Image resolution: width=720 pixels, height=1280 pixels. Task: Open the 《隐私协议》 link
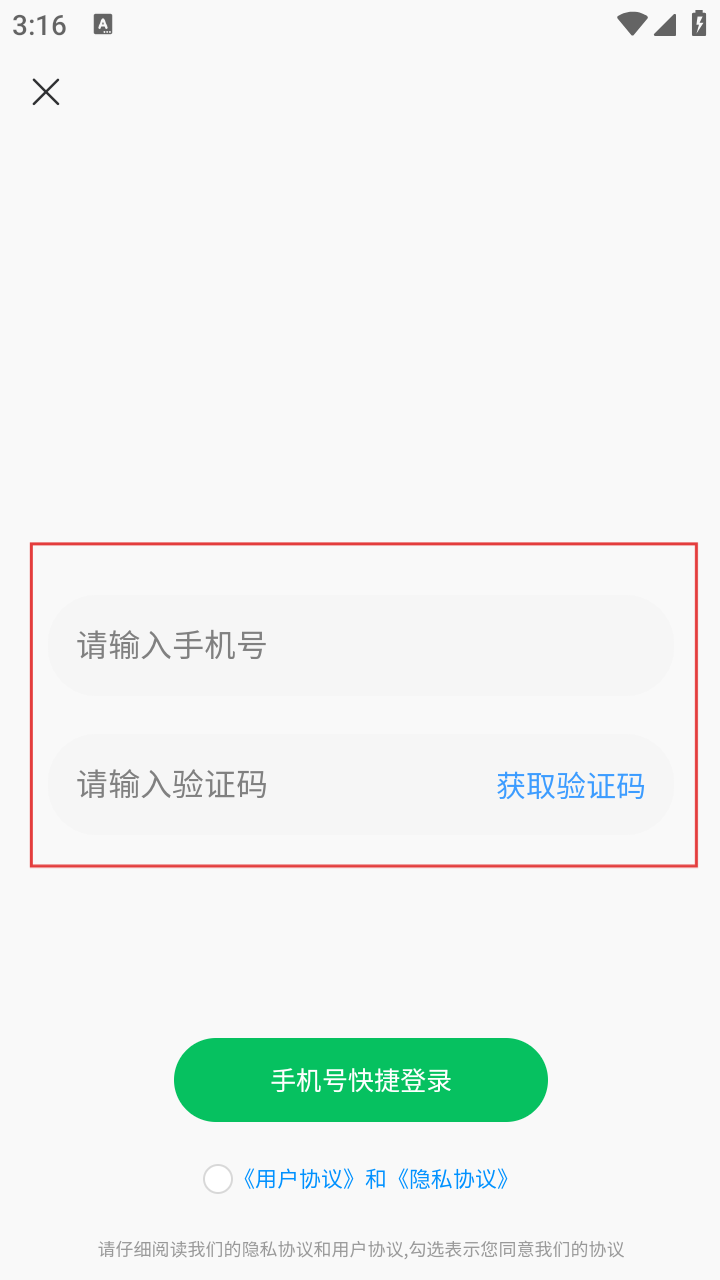coord(452,1179)
